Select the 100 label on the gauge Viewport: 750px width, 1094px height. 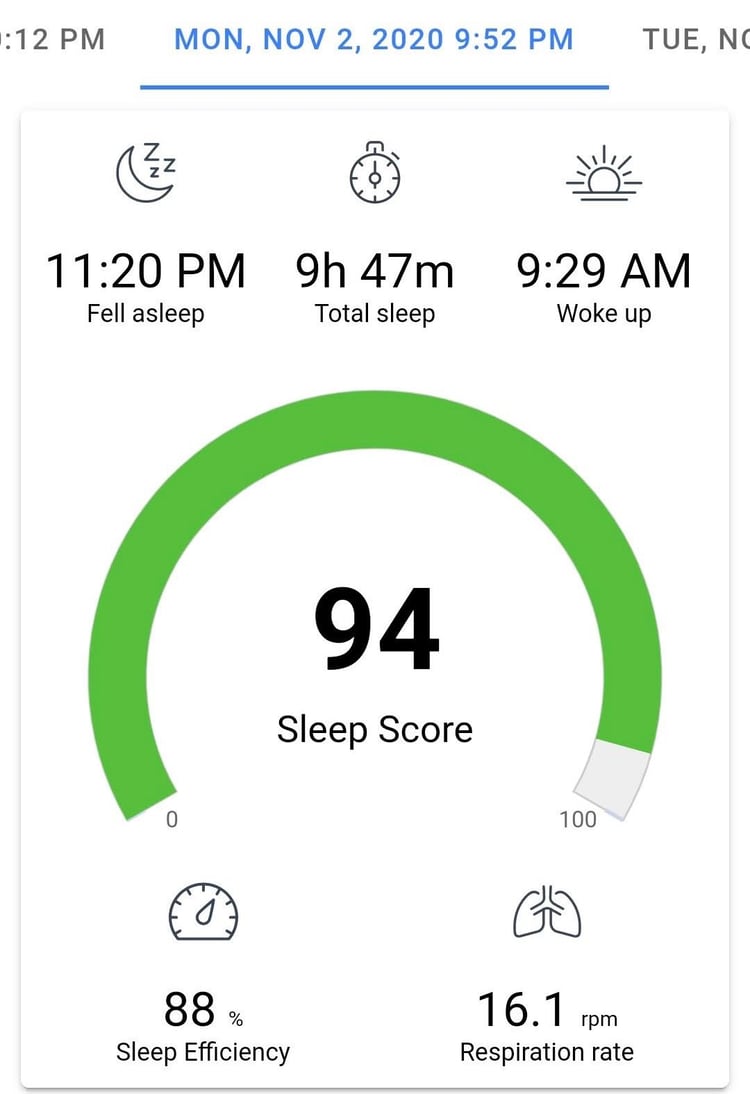[578, 819]
